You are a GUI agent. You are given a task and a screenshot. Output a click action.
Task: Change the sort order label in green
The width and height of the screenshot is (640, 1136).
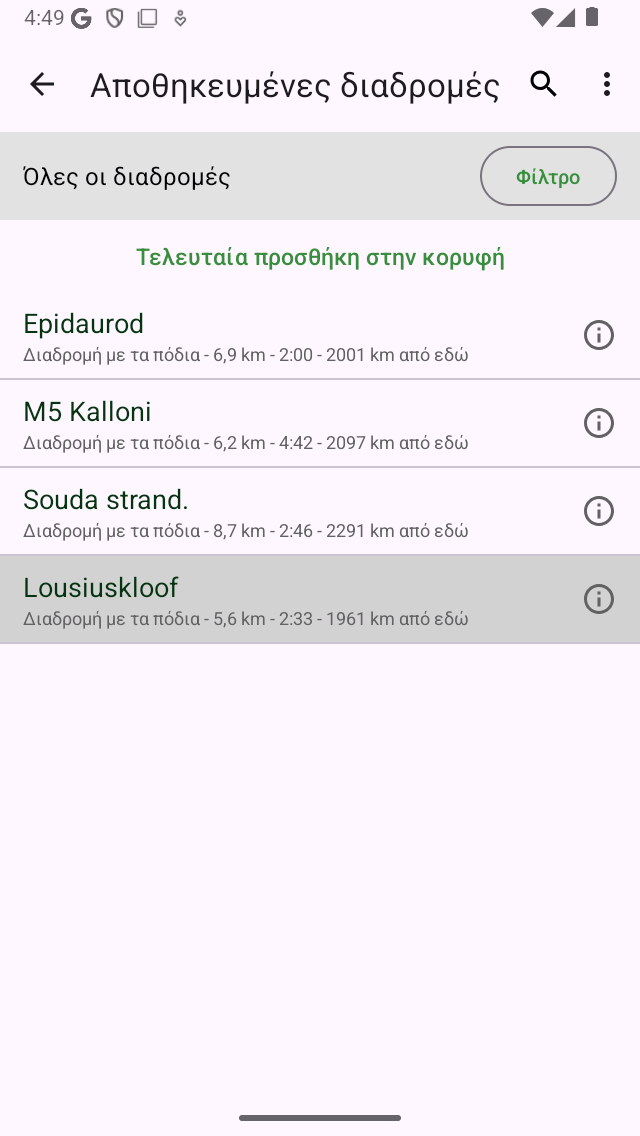pyautogui.click(x=320, y=258)
